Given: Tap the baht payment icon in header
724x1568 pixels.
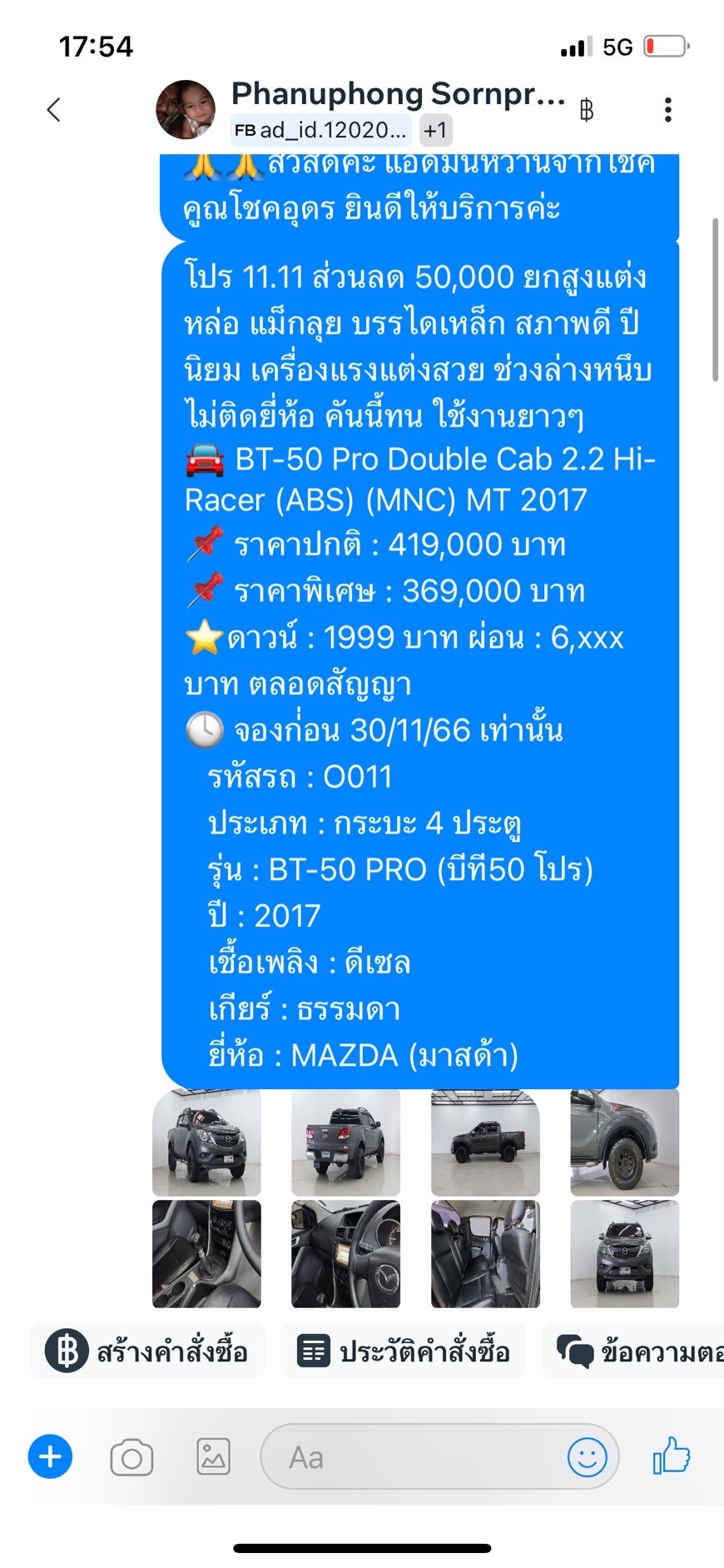Looking at the screenshot, I should coord(587,110).
